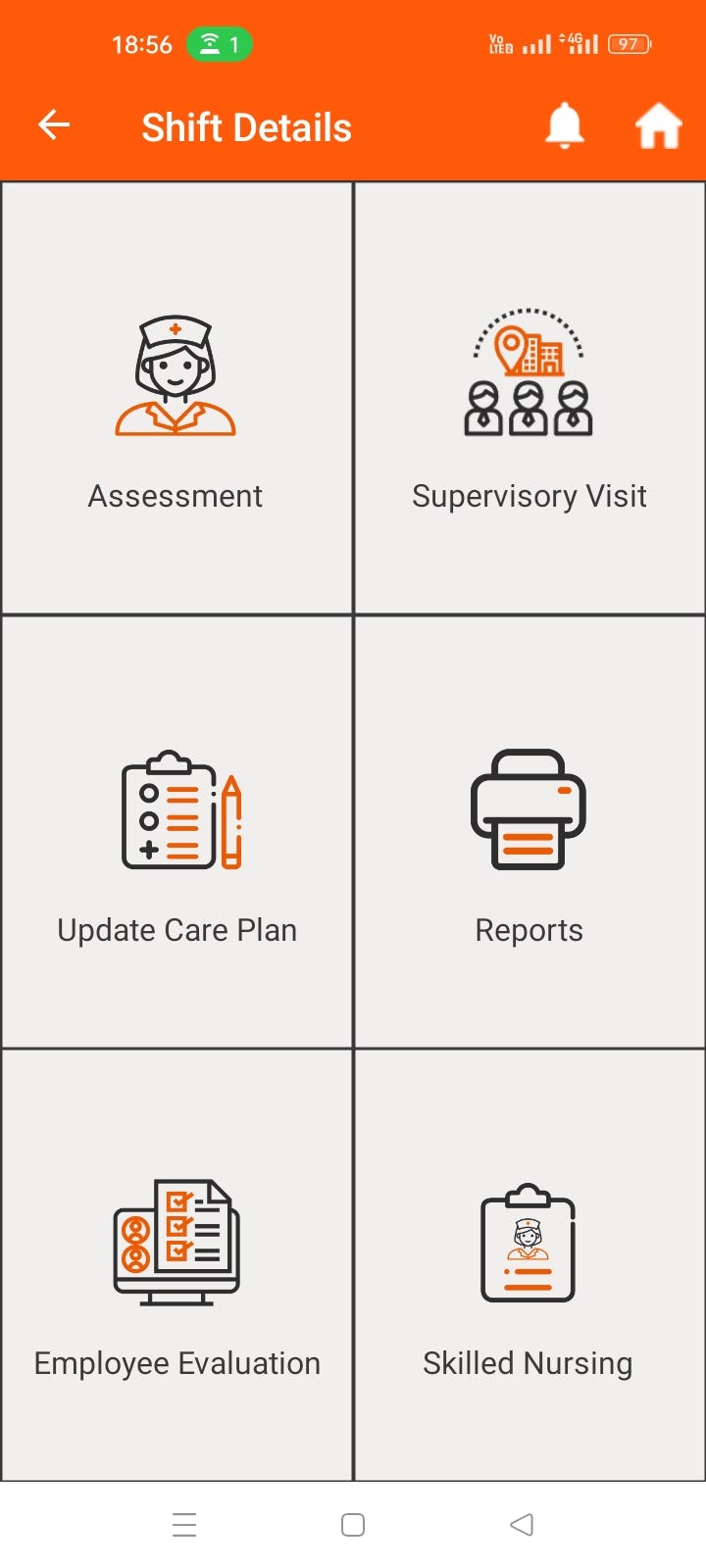Screen dimensions: 706x1568
Task: Tap the system recent apps button
Action: [184, 1525]
